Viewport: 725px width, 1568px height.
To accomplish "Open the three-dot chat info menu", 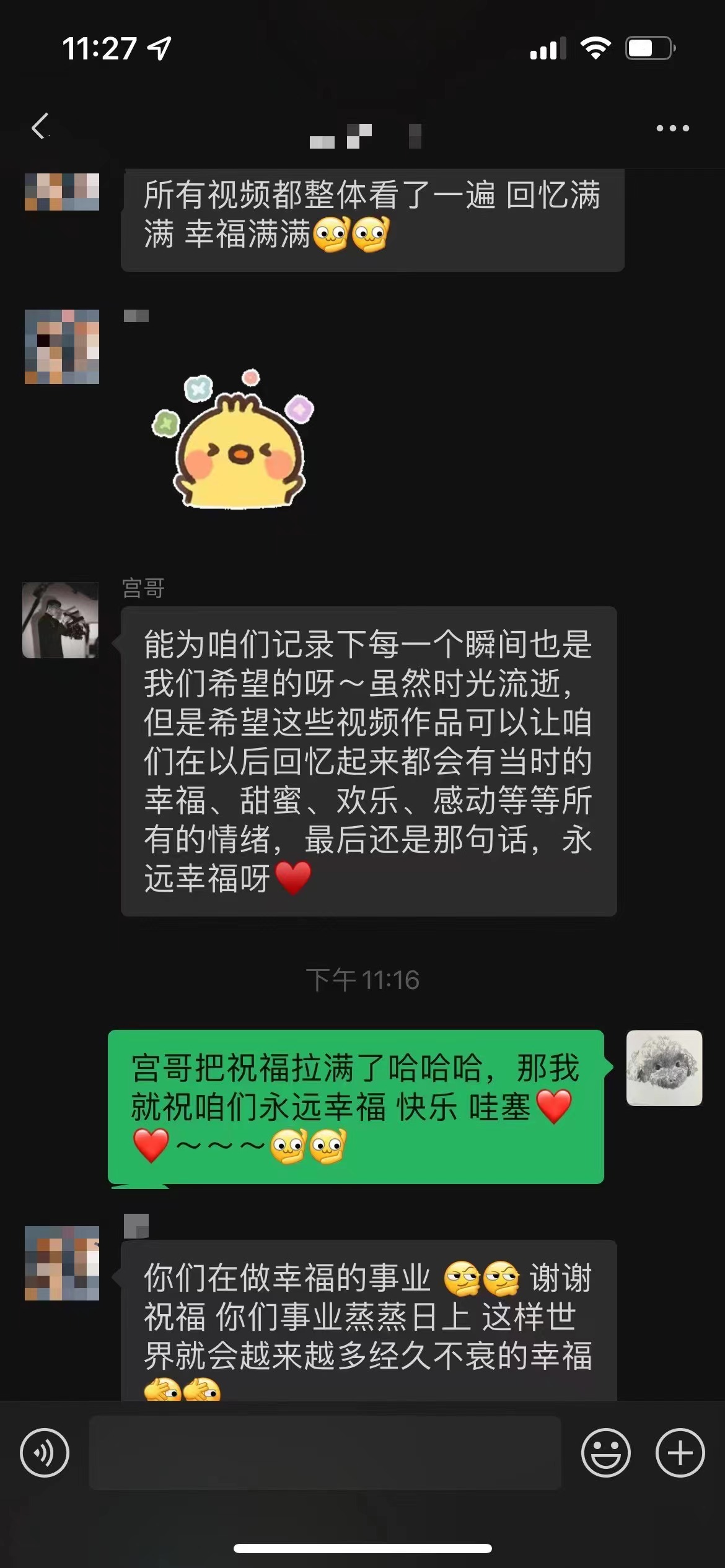I will click(672, 128).
